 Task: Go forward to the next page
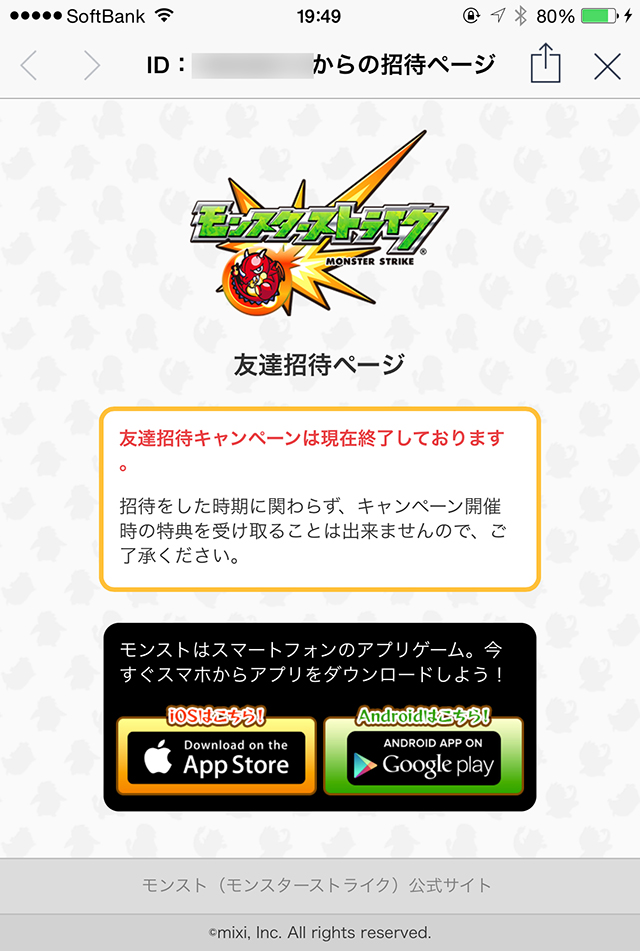(x=92, y=66)
